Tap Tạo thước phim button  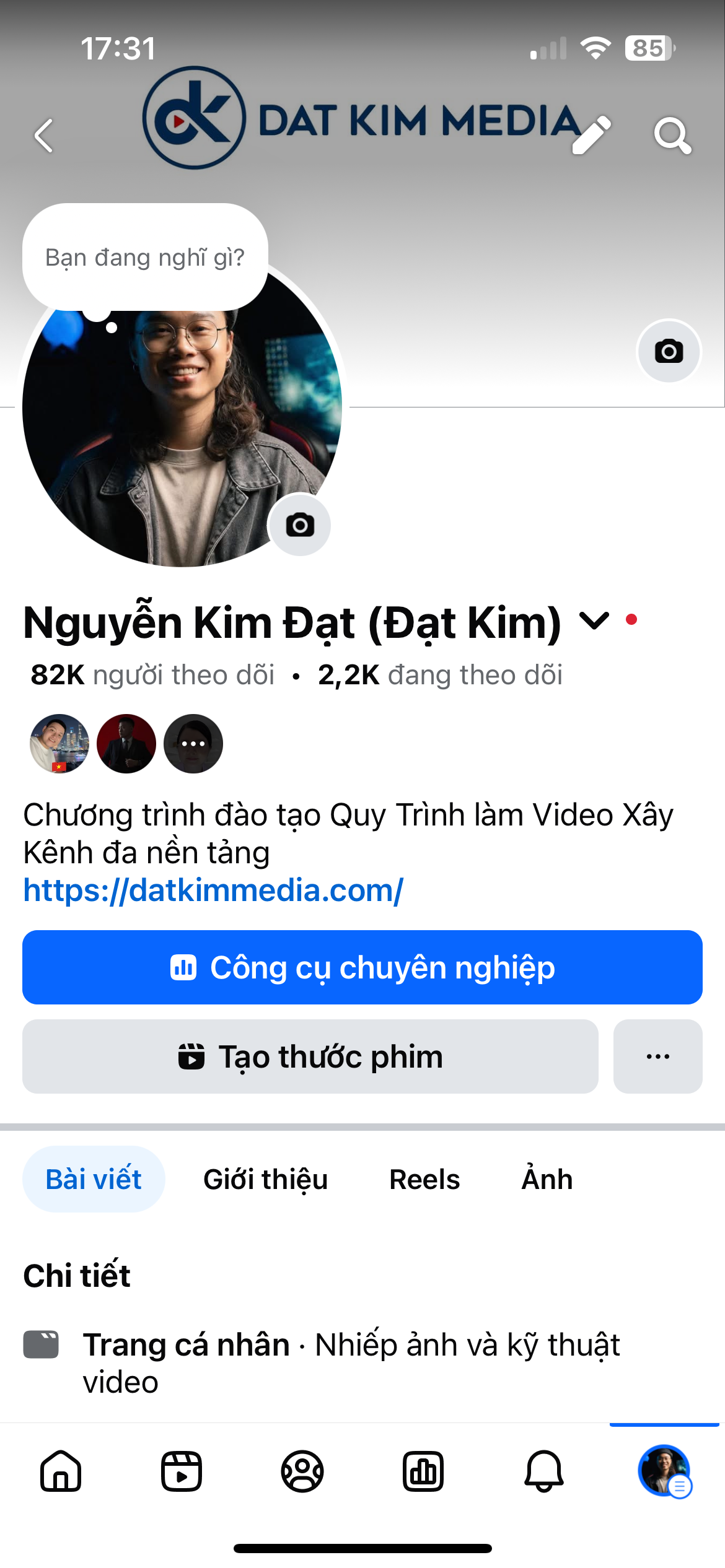pyautogui.click(x=310, y=1056)
